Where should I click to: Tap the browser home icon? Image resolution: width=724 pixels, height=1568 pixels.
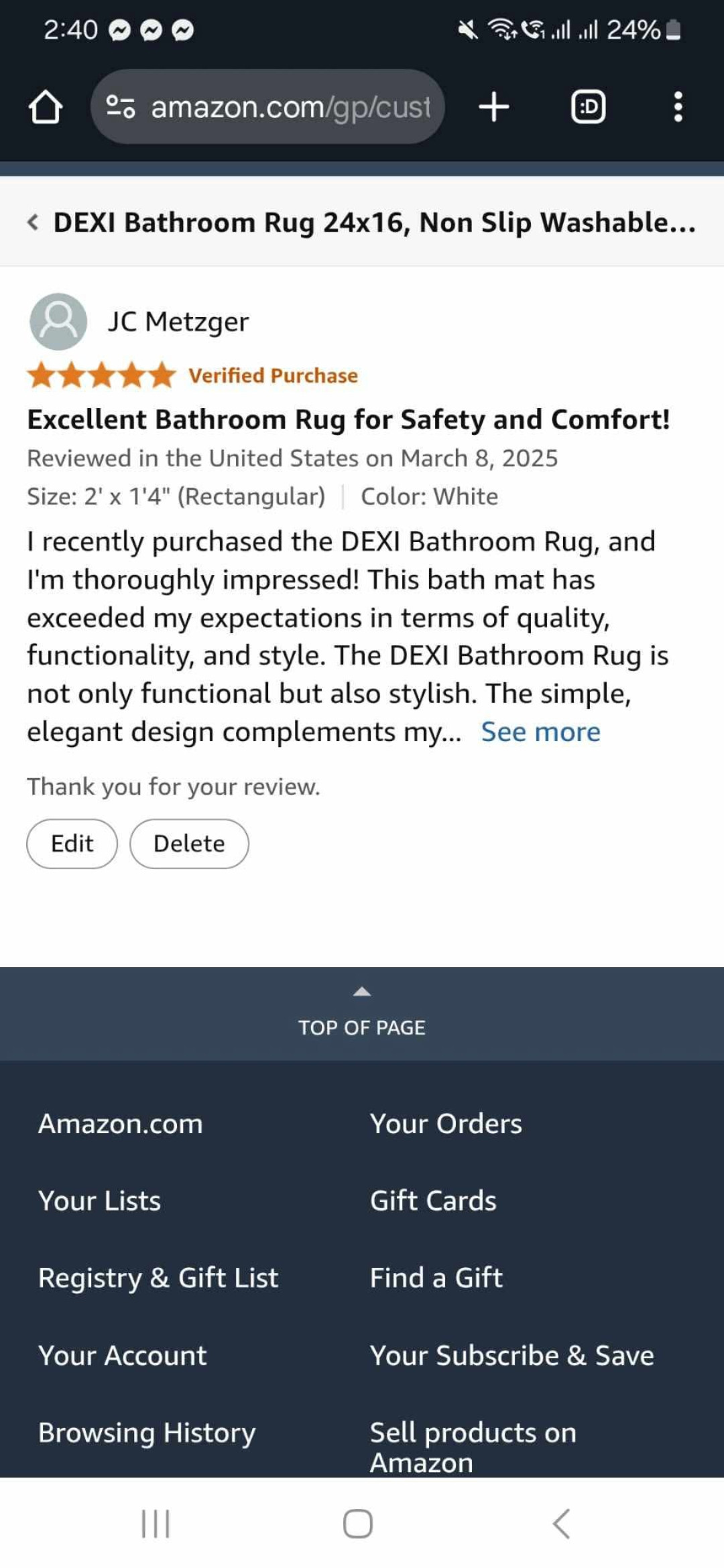pos(46,107)
